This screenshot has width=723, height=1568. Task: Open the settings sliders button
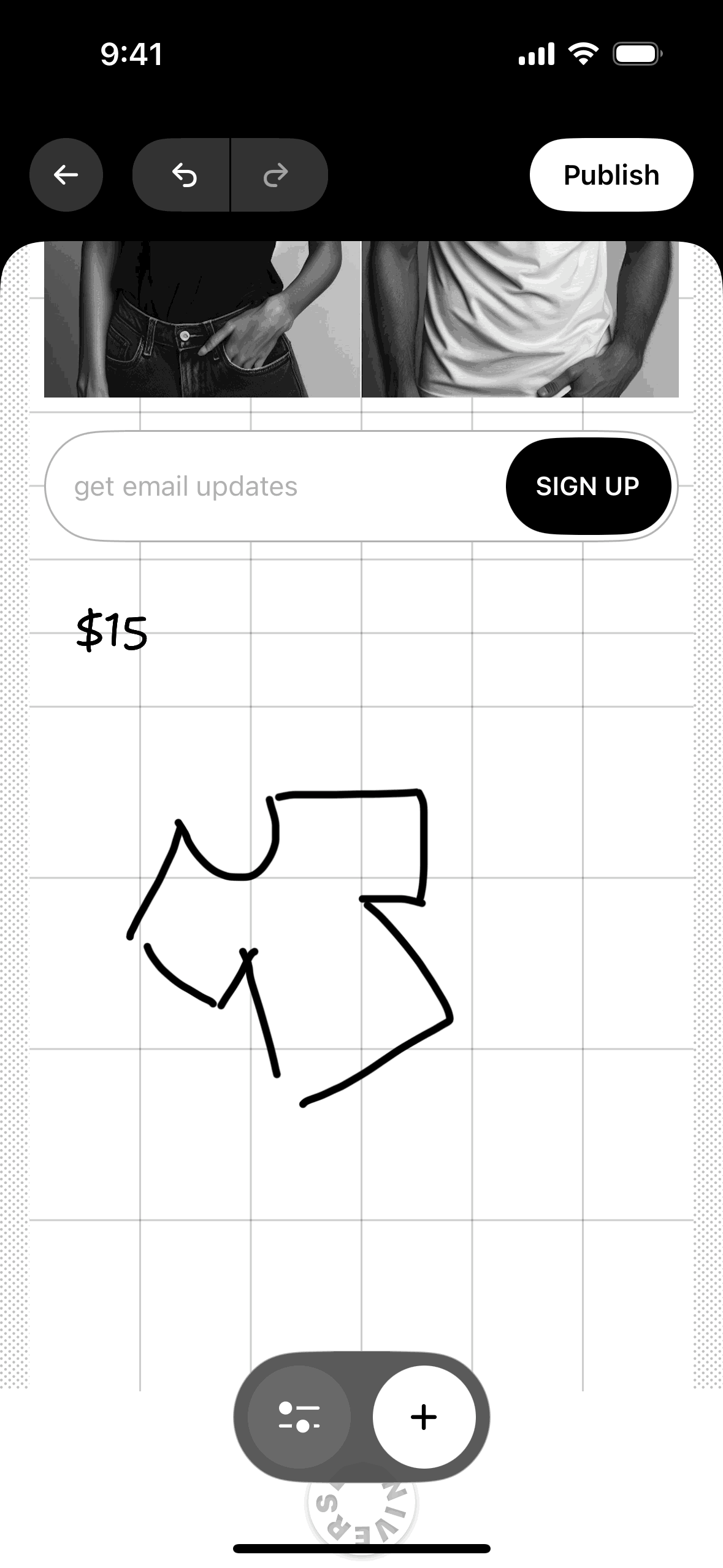pyautogui.click(x=299, y=1417)
